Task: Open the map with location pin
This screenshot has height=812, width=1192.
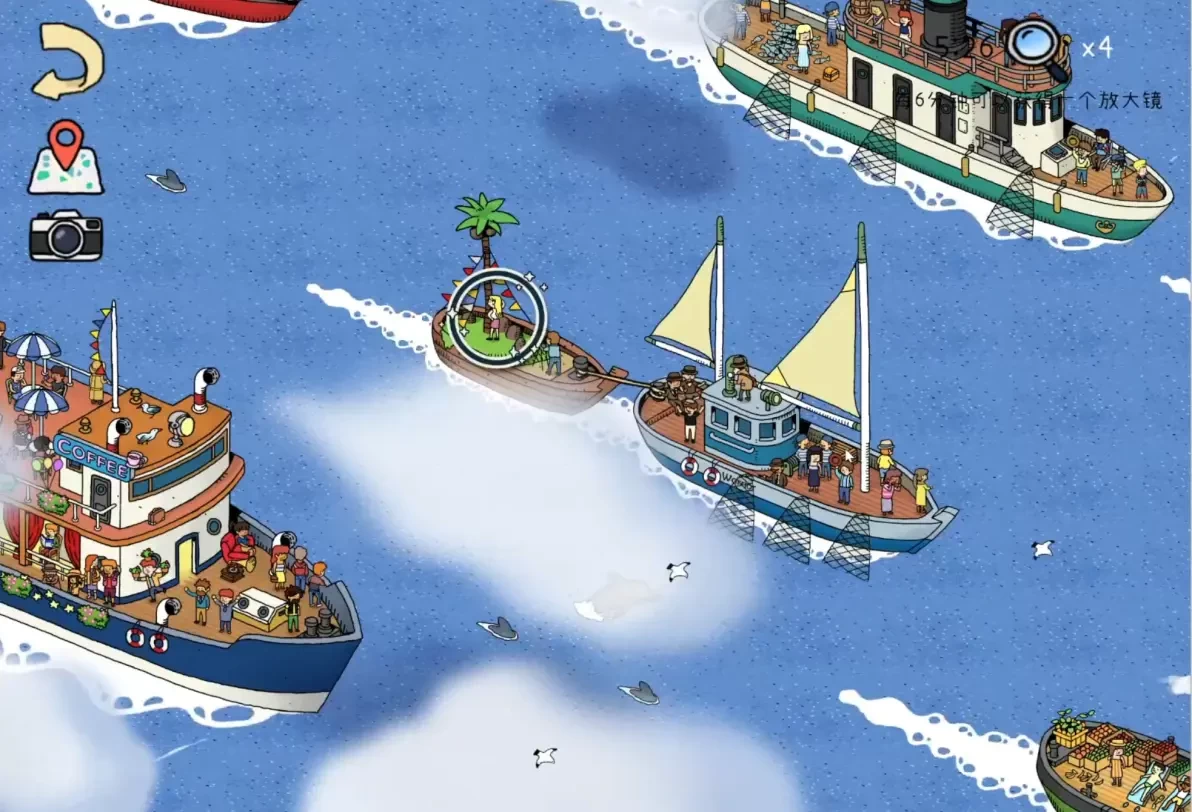Action: (x=65, y=157)
